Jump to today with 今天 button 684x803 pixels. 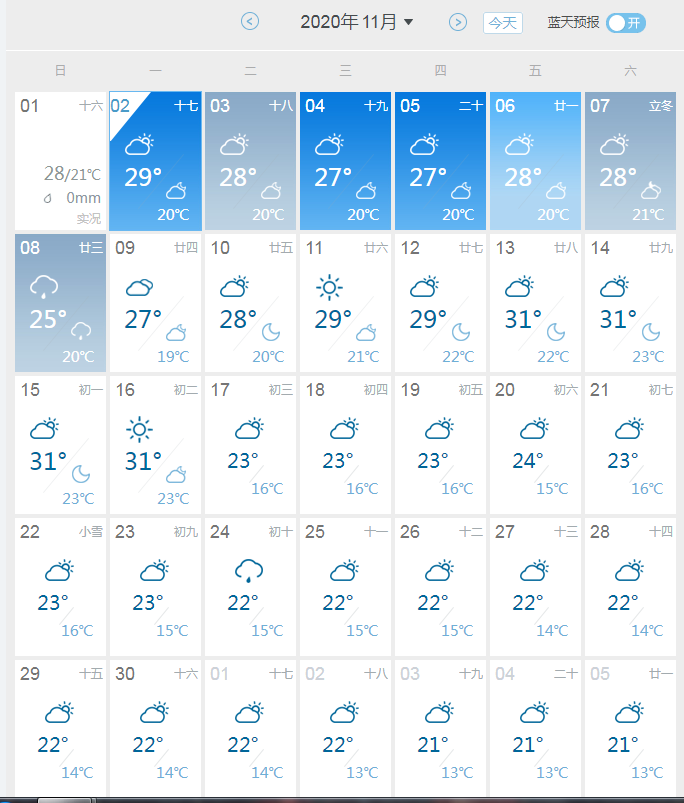502,22
